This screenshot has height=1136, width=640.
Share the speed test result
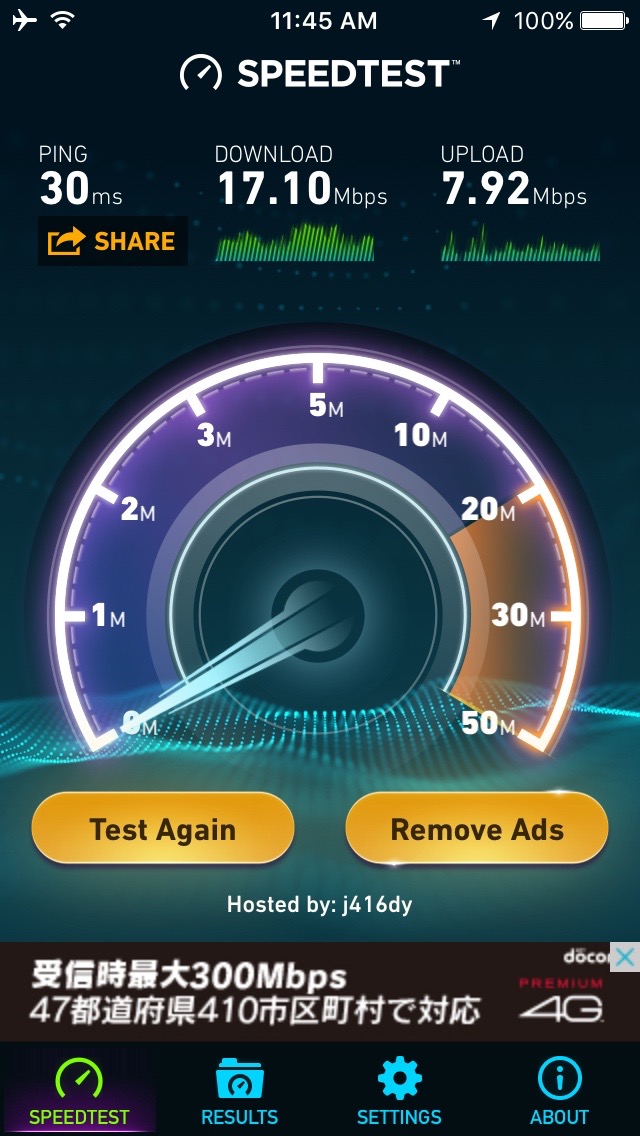point(112,241)
